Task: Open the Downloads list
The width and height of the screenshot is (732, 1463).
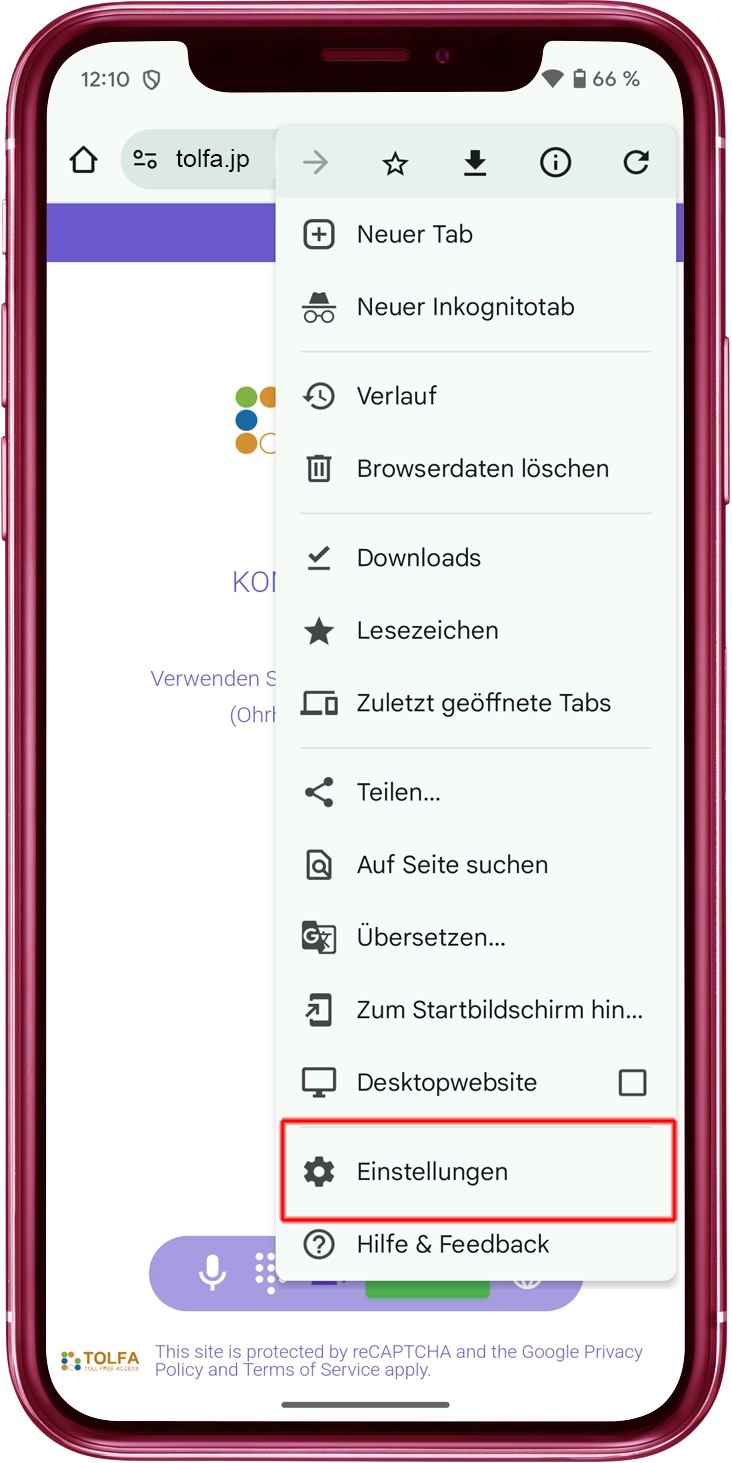Action: coord(418,558)
